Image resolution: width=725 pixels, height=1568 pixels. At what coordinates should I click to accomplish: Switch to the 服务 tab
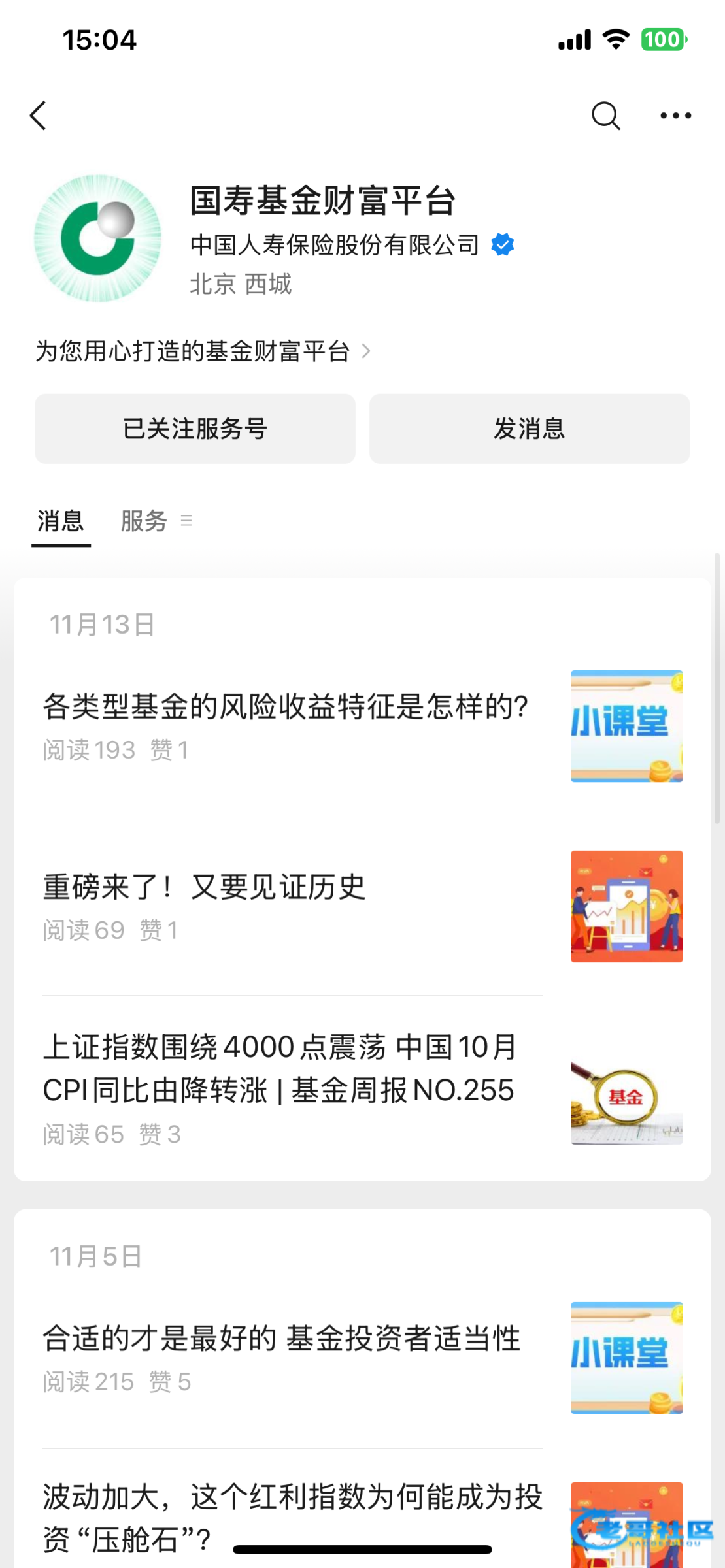[x=144, y=521]
